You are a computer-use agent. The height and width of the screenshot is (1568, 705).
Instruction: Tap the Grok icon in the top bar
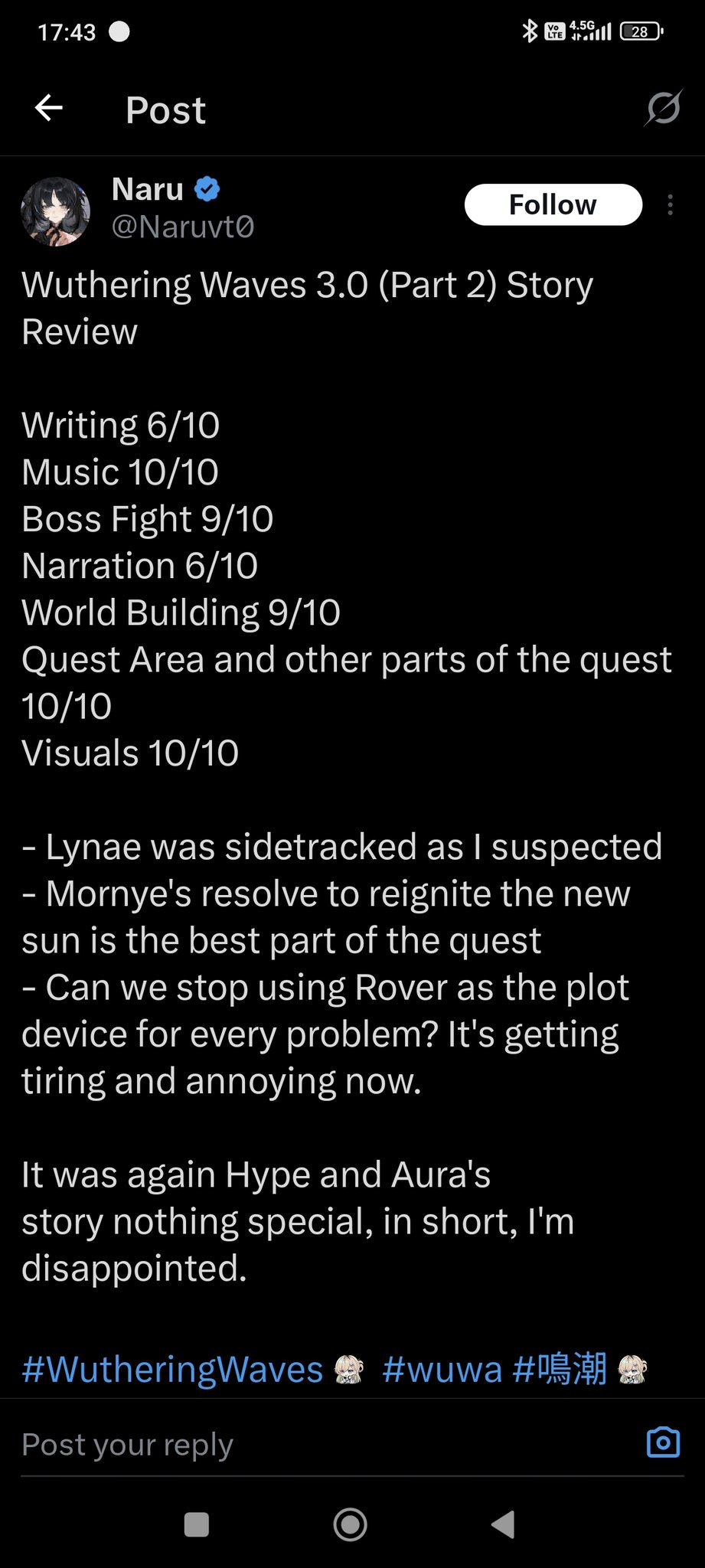click(663, 108)
